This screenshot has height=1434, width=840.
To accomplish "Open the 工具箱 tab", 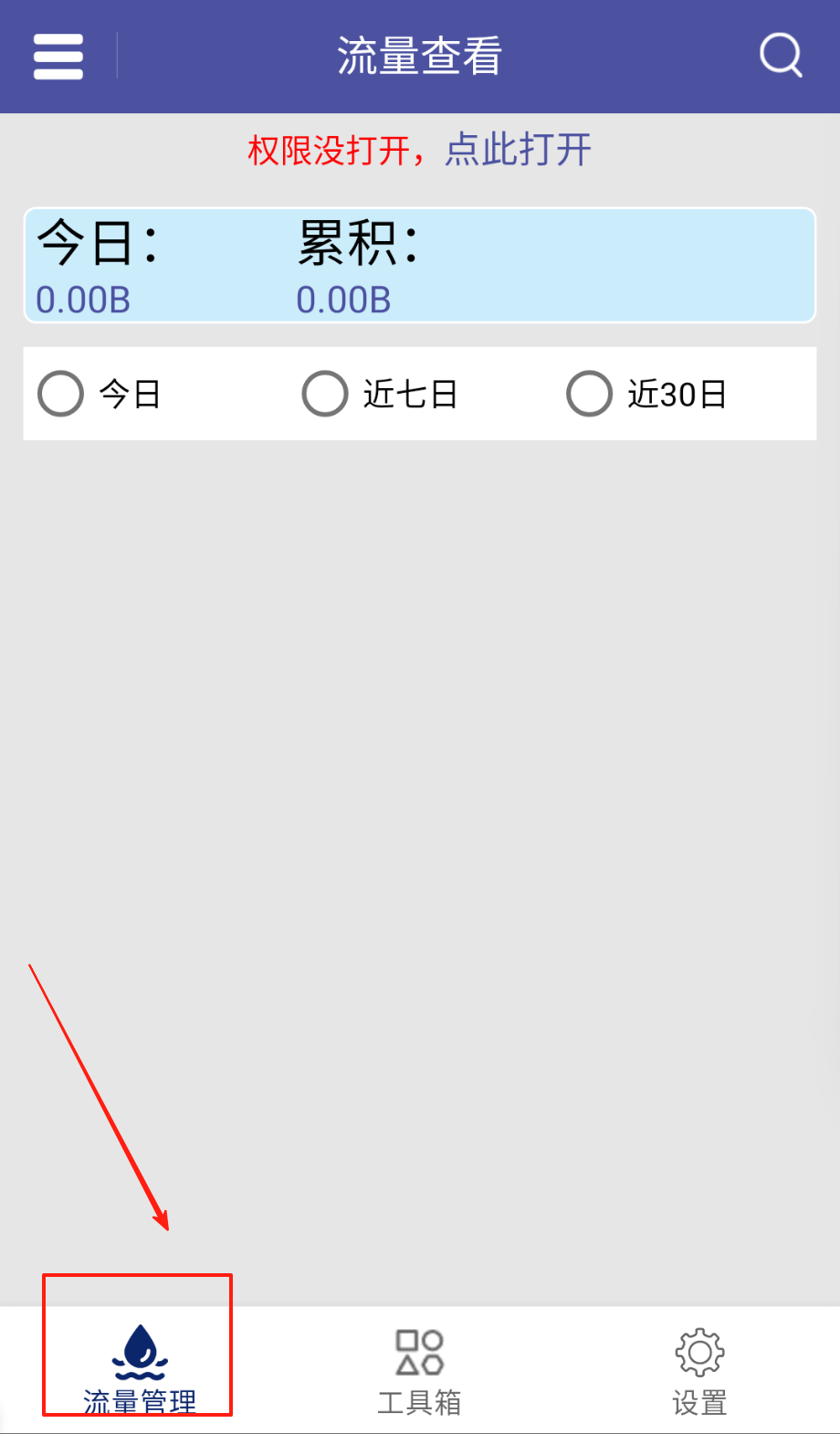I will click(x=419, y=1368).
